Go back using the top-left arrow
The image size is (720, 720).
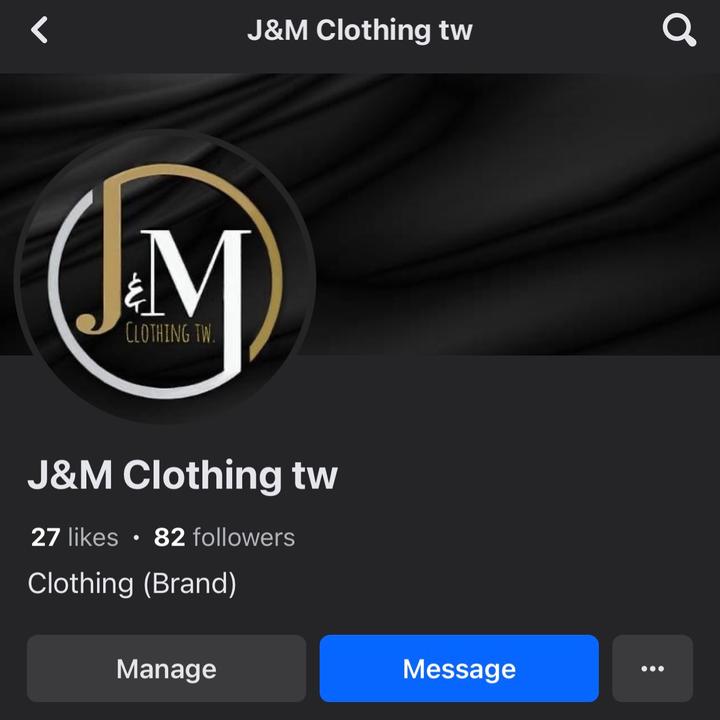40,31
